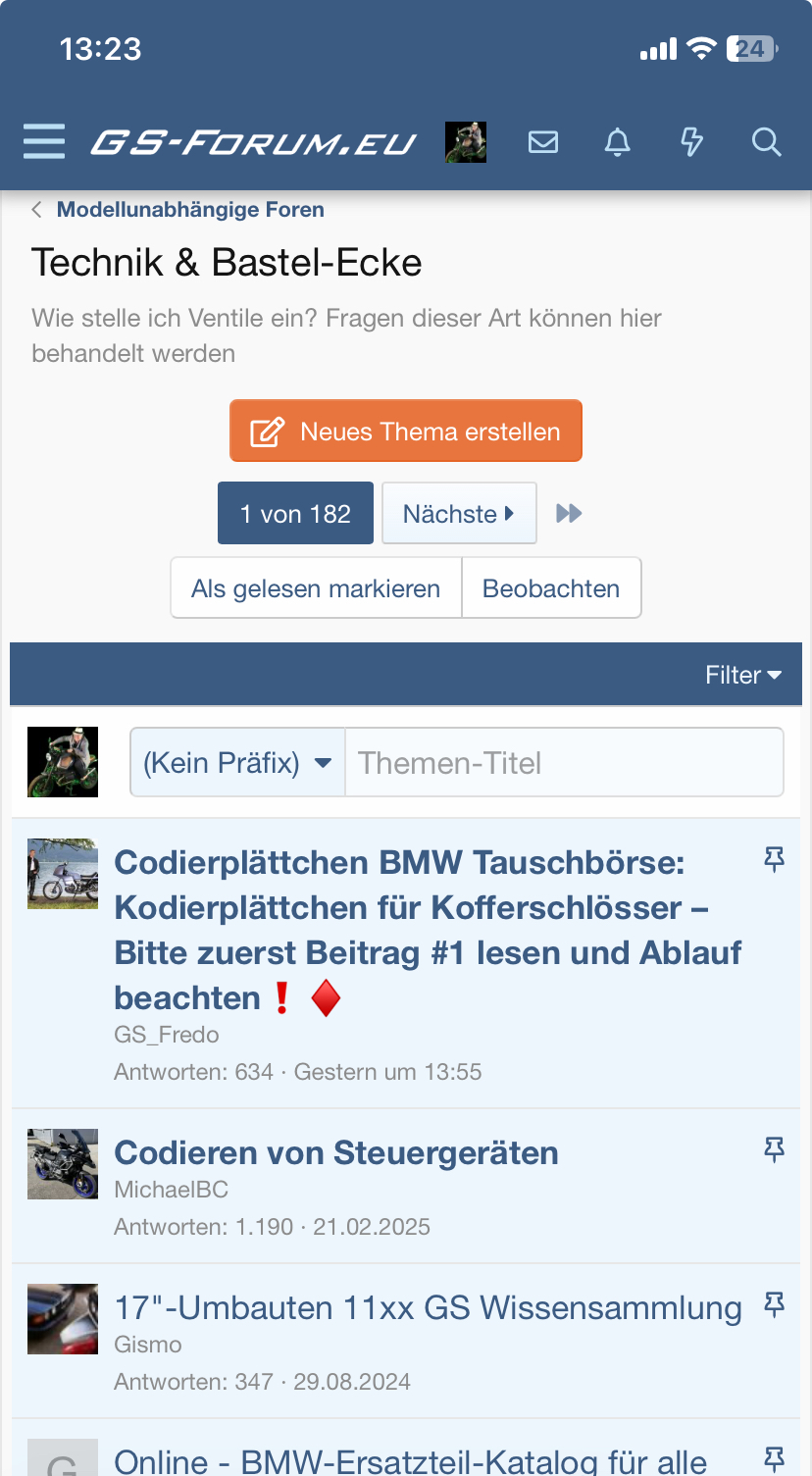Open the hamburger navigation menu

point(44,142)
